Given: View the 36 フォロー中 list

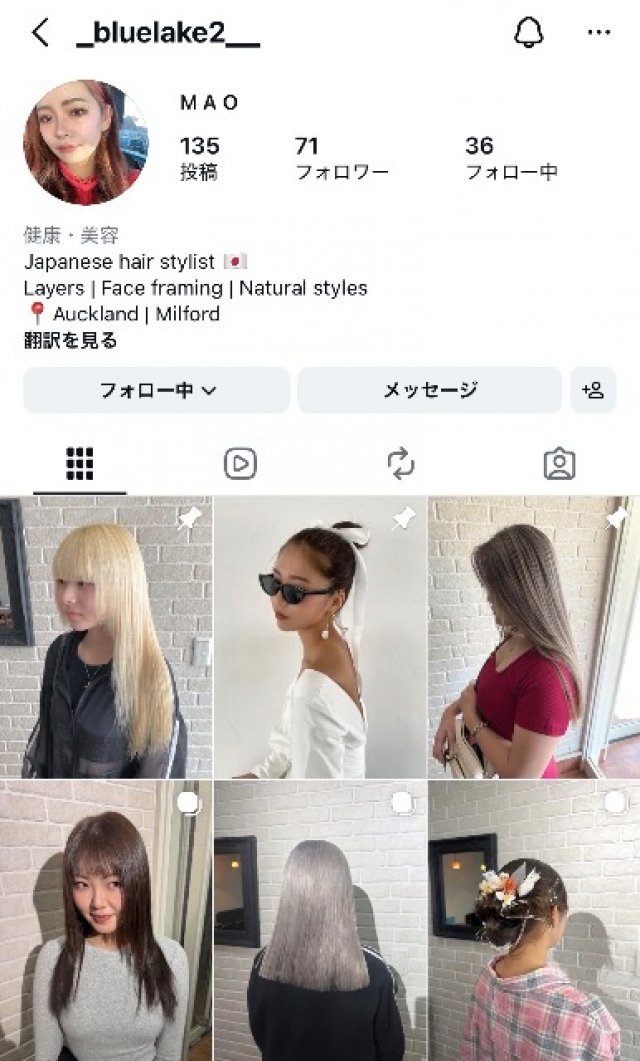Looking at the screenshot, I should coord(511,158).
